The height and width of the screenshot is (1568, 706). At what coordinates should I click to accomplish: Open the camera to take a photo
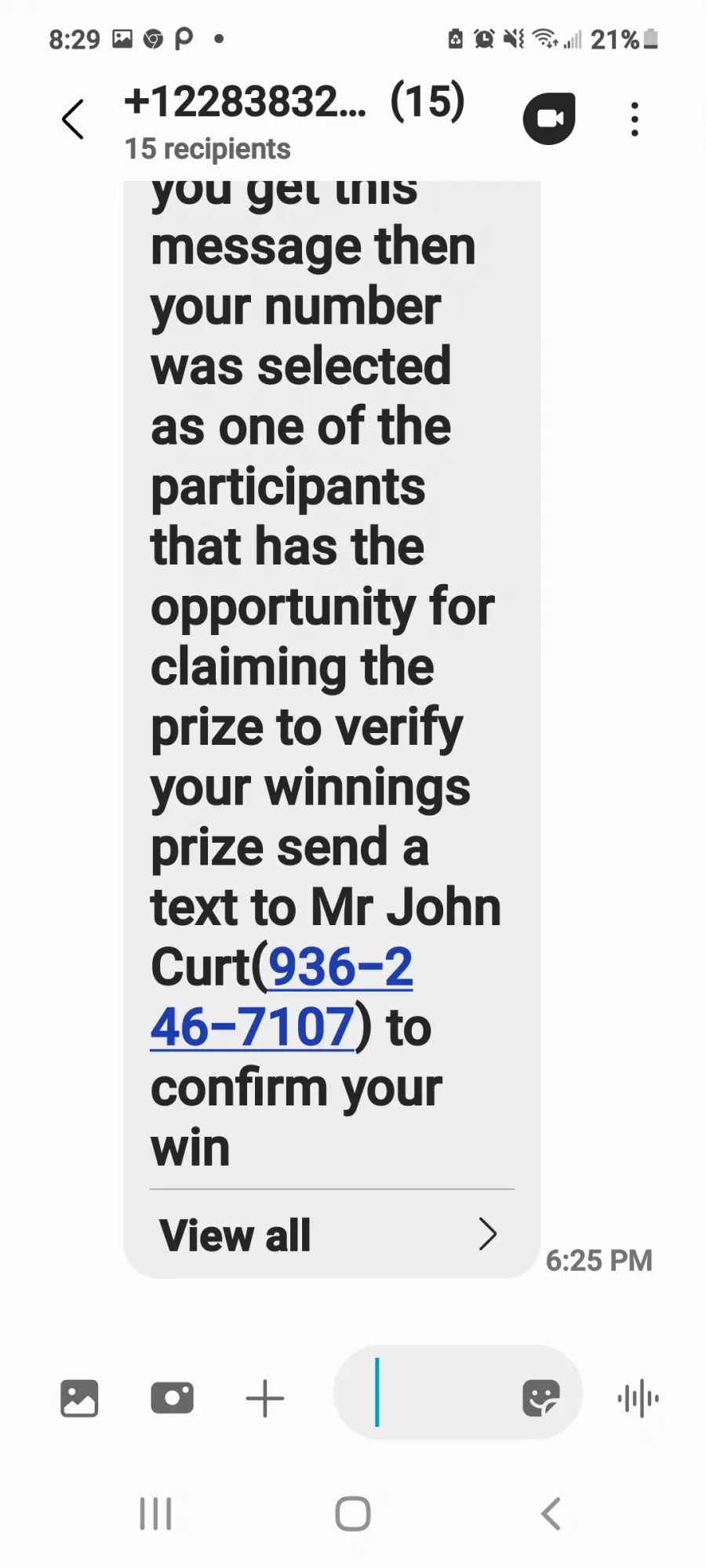(172, 1398)
